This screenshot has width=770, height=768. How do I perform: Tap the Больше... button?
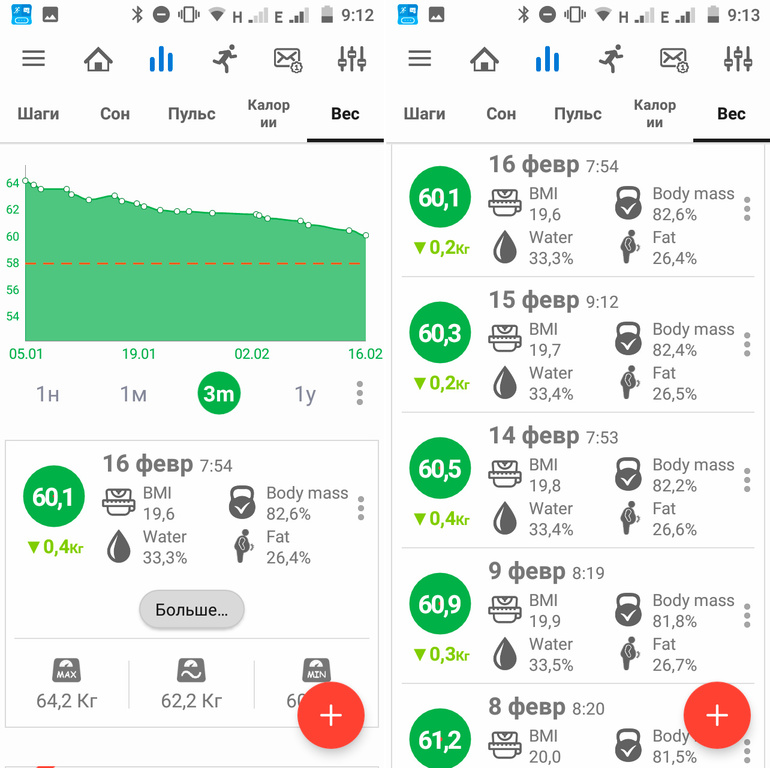[x=191, y=609]
